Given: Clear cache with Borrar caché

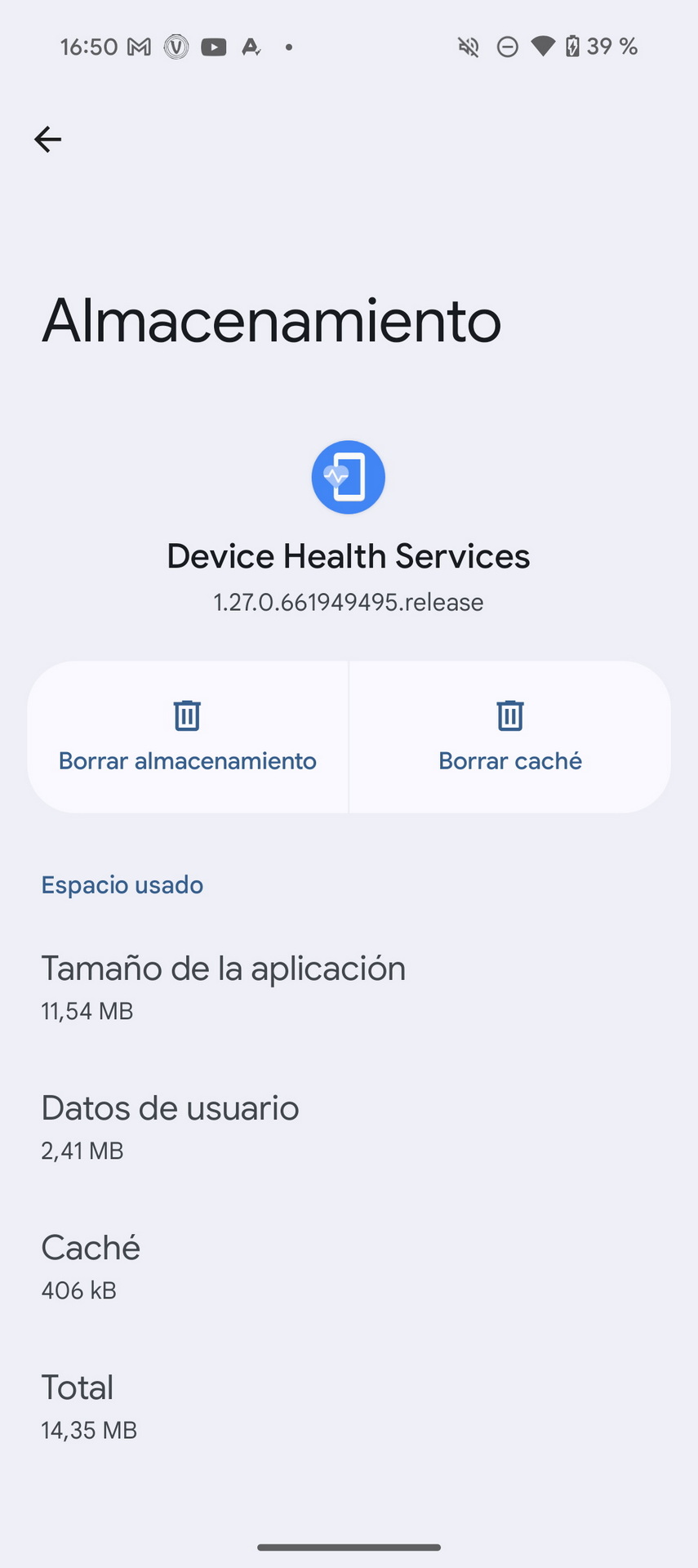Looking at the screenshot, I should [510, 737].
